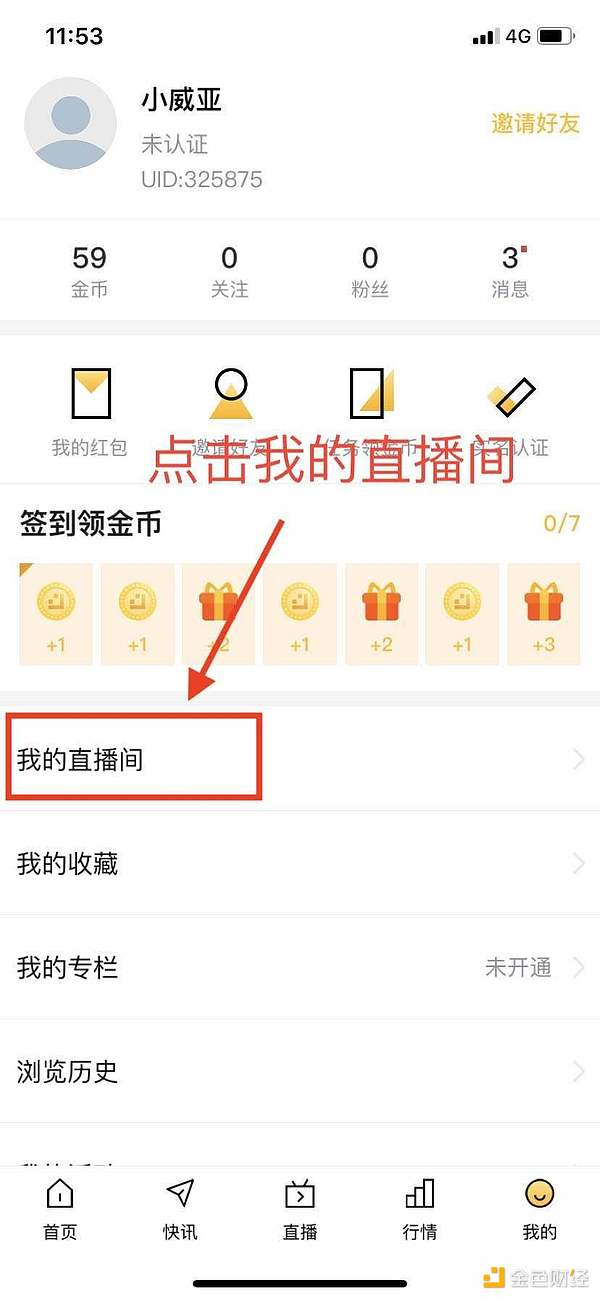600x1299 pixels.
Task: Select the 我的 tab
Action: [539, 1208]
